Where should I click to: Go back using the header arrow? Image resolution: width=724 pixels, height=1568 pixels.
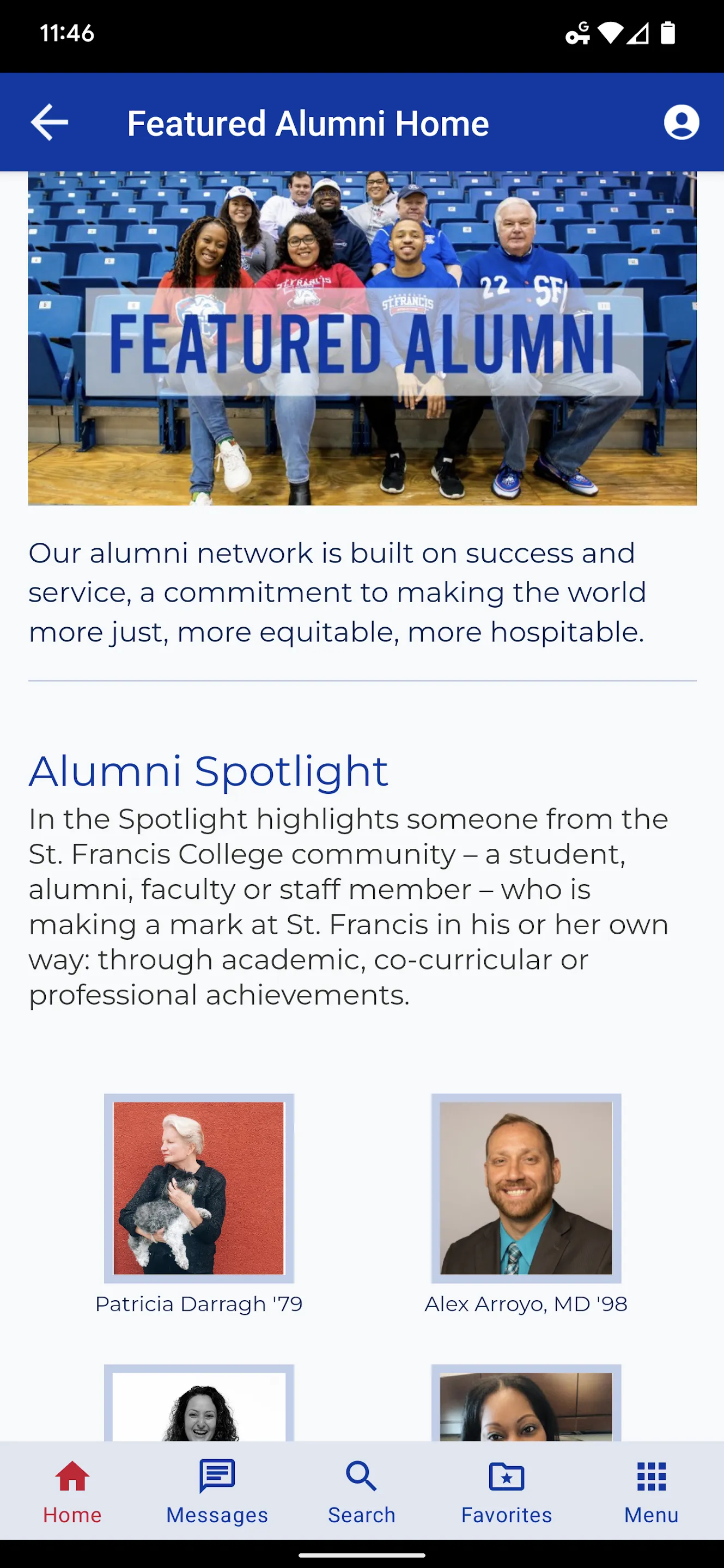click(x=50, y=122)
